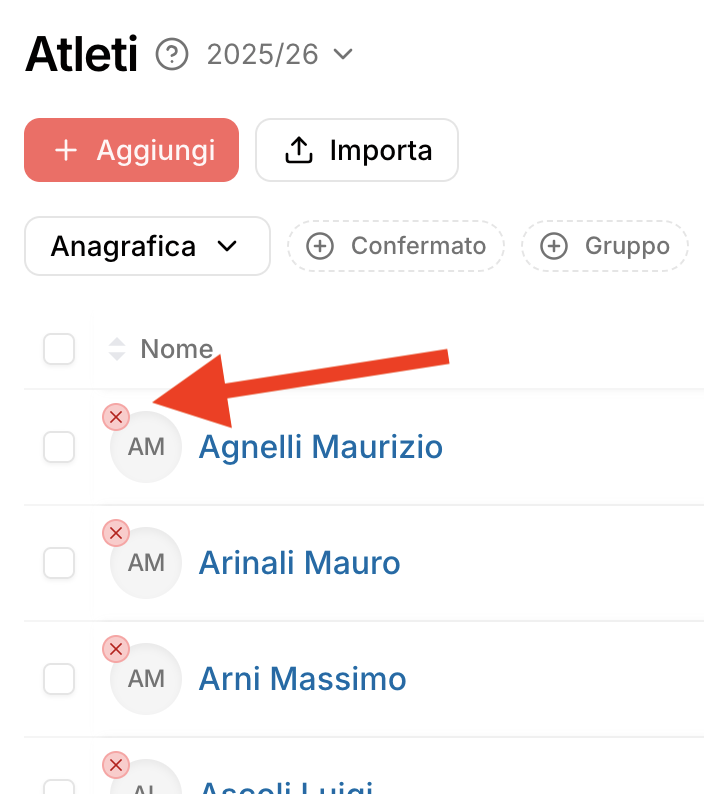
Task: Add the Gruppo filter chip
Action: click(x=605, y=246)
